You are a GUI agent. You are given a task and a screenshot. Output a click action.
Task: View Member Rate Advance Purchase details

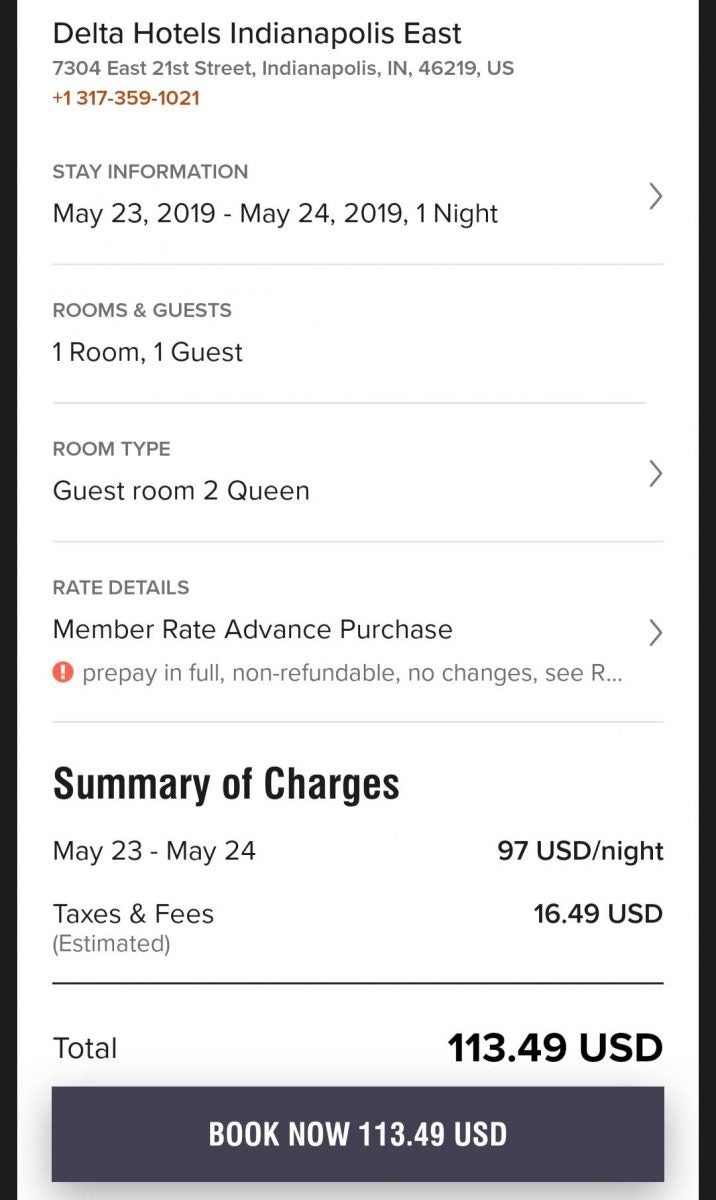point(355,631)
